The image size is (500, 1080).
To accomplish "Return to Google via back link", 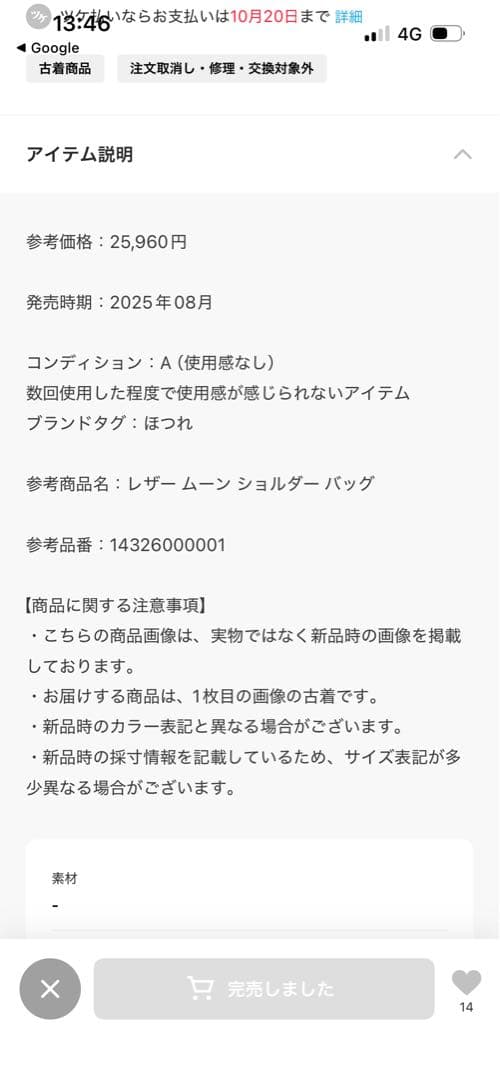I will pyautogui.click(x=48, y=48).
